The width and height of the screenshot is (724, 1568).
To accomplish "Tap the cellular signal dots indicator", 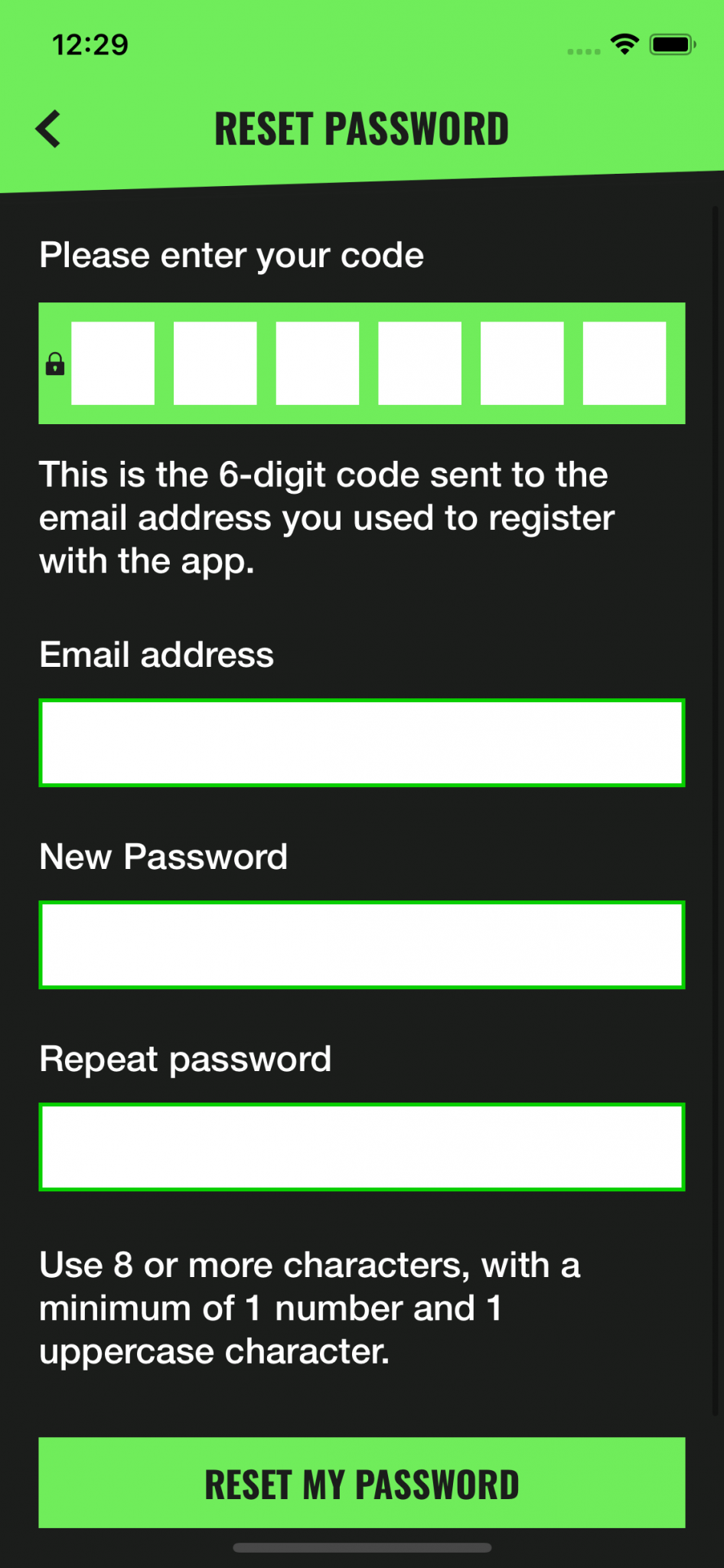I will coord(583,50).
